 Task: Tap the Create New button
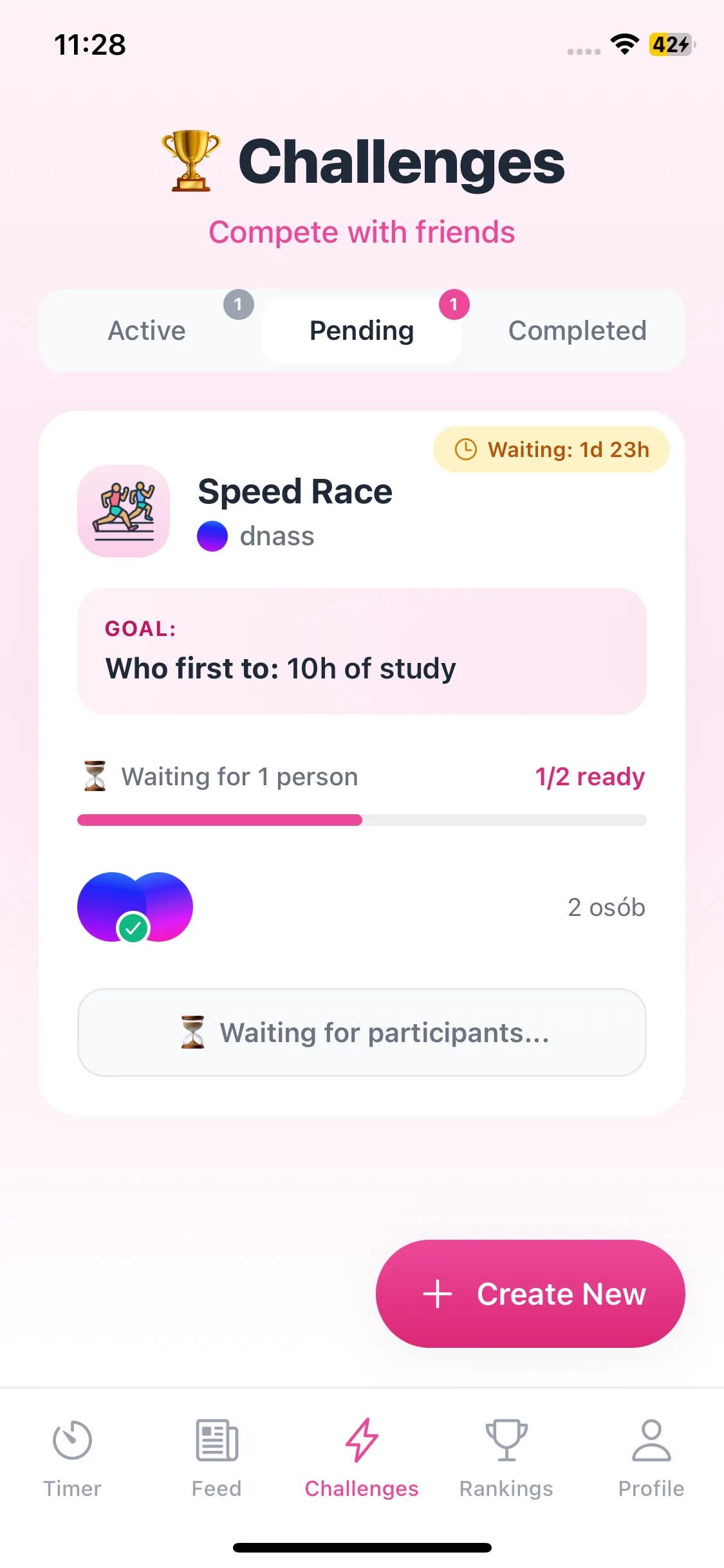pos(530,1294)
